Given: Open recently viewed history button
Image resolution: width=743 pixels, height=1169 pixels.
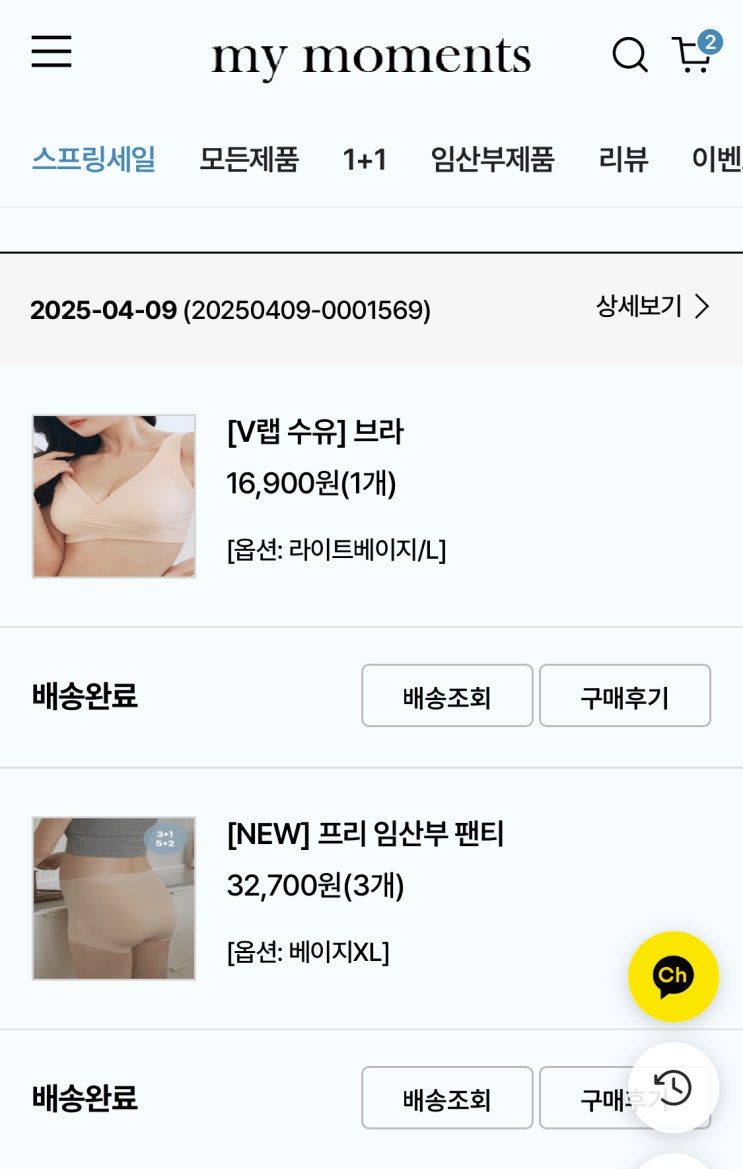Looking at the screenshot, I should [673, 1087].
